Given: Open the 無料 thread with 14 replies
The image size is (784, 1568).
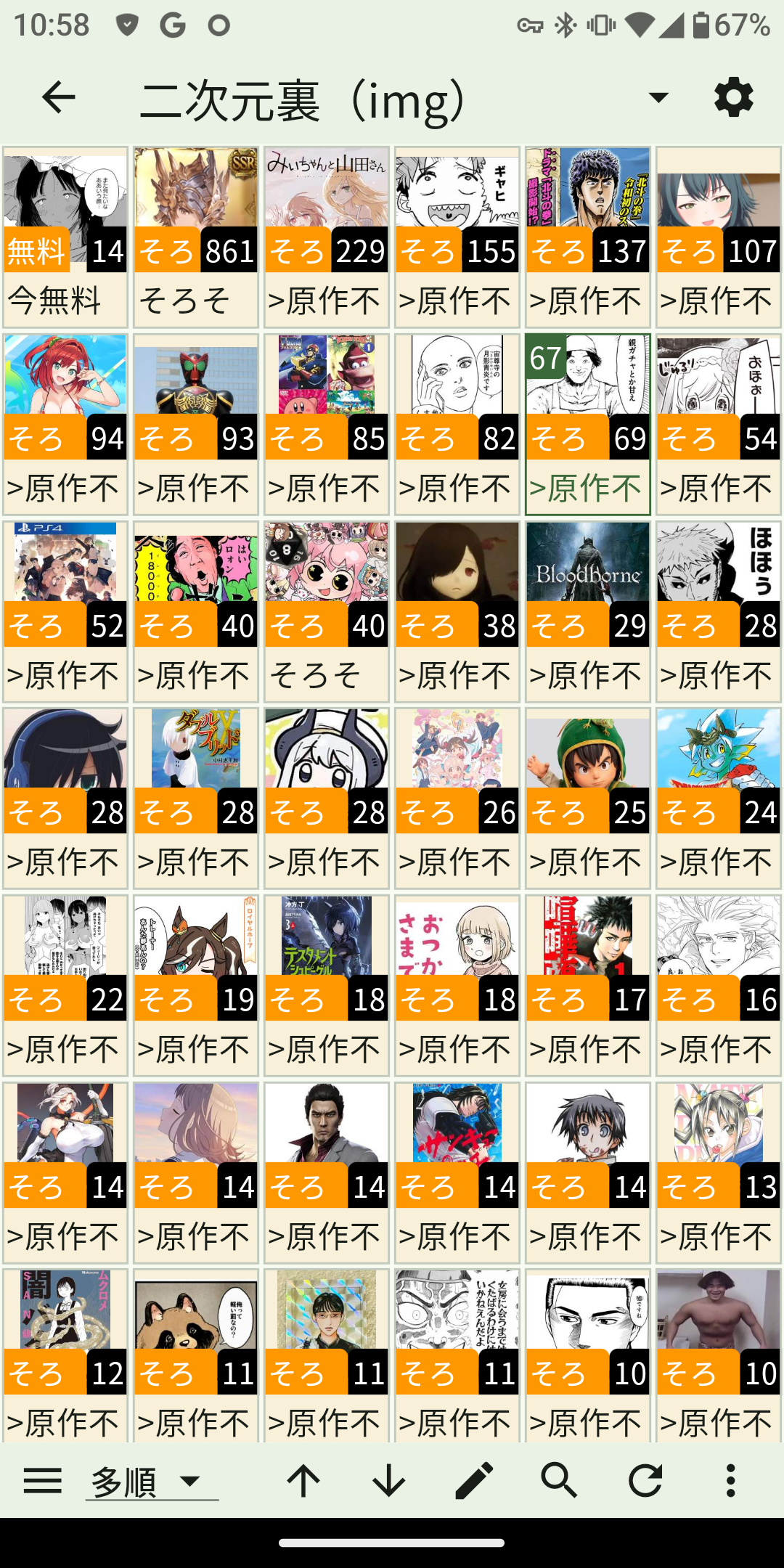Looking at the screenshot, I should pos(65,237).
